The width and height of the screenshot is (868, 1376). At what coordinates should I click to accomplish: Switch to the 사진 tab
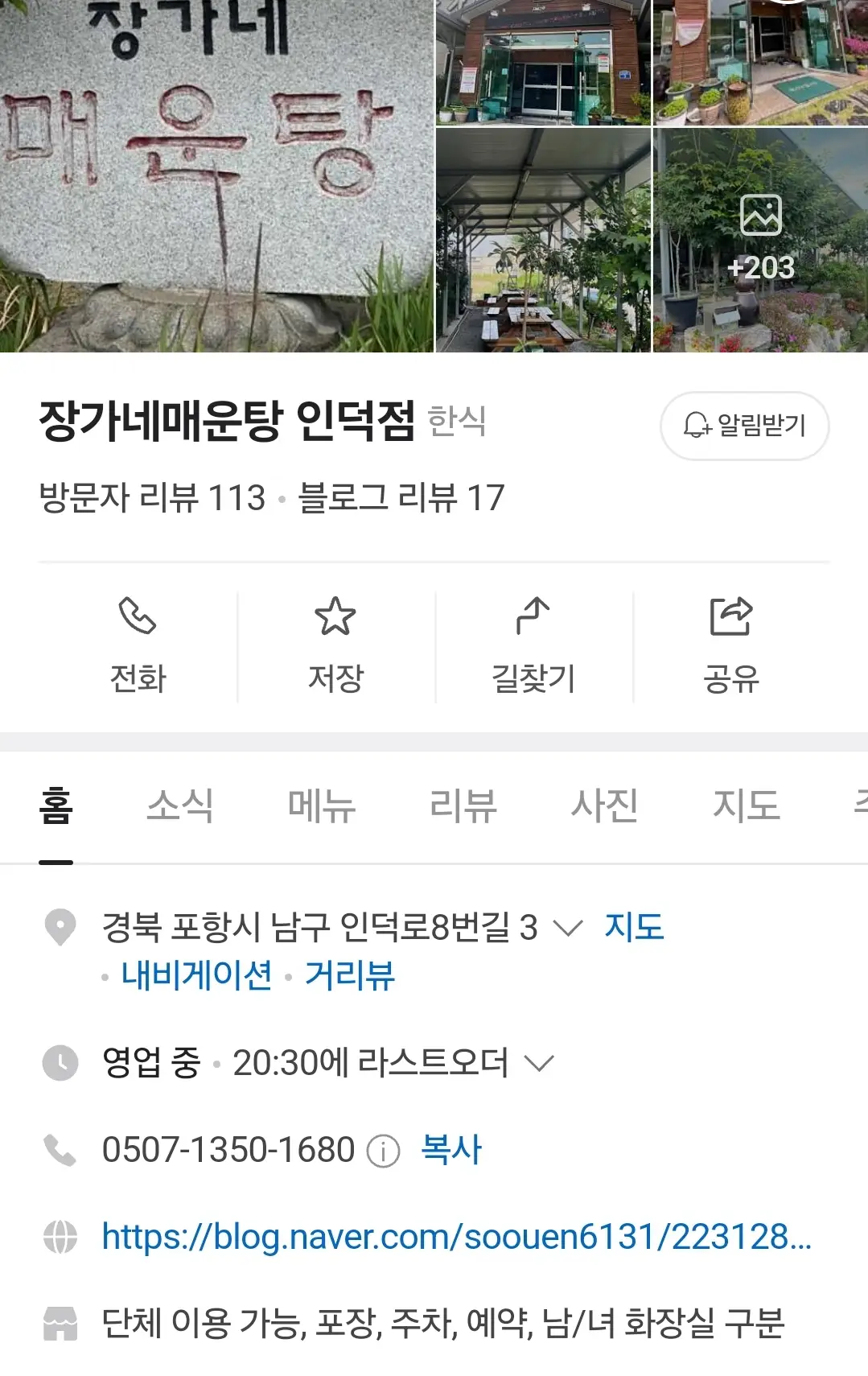[x=604, y=805]
